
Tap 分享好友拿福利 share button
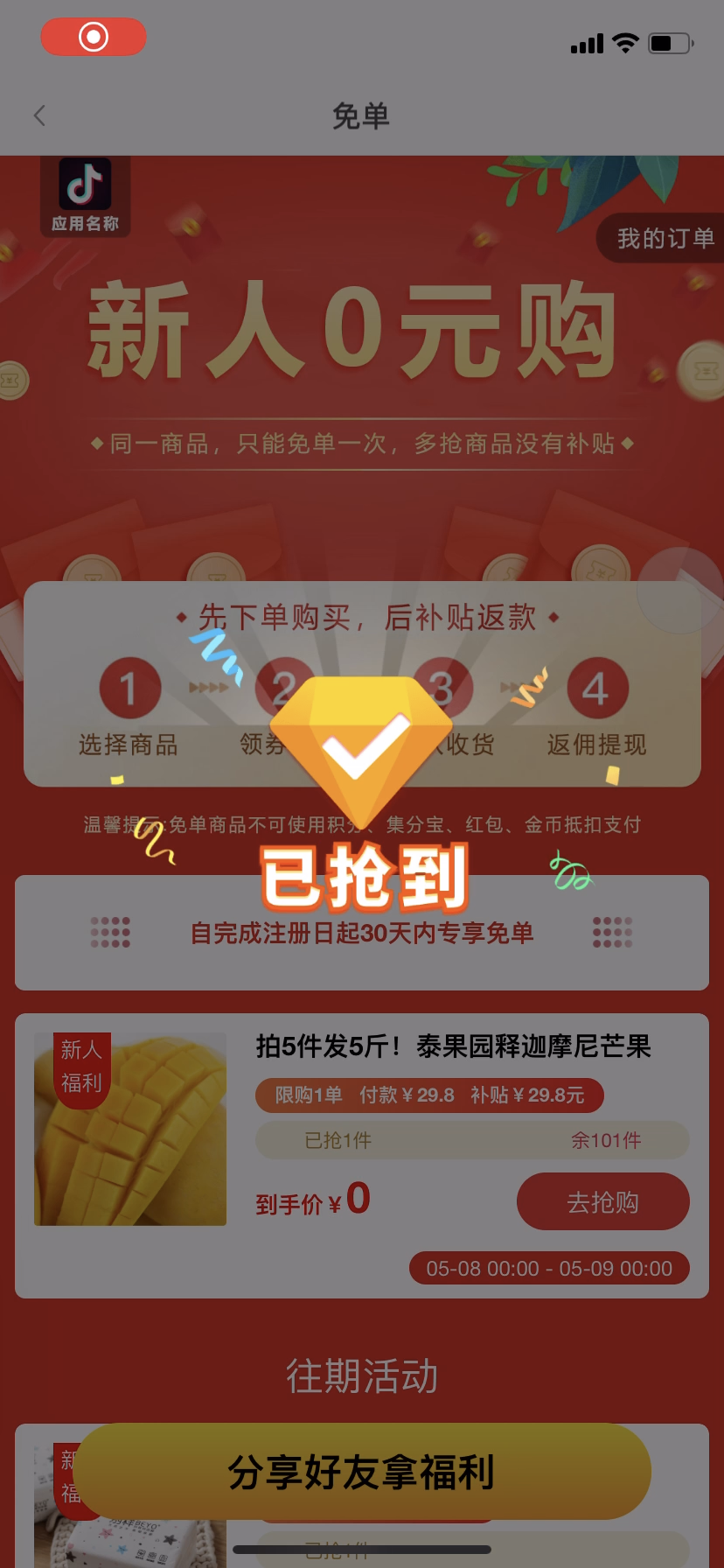362,1472
